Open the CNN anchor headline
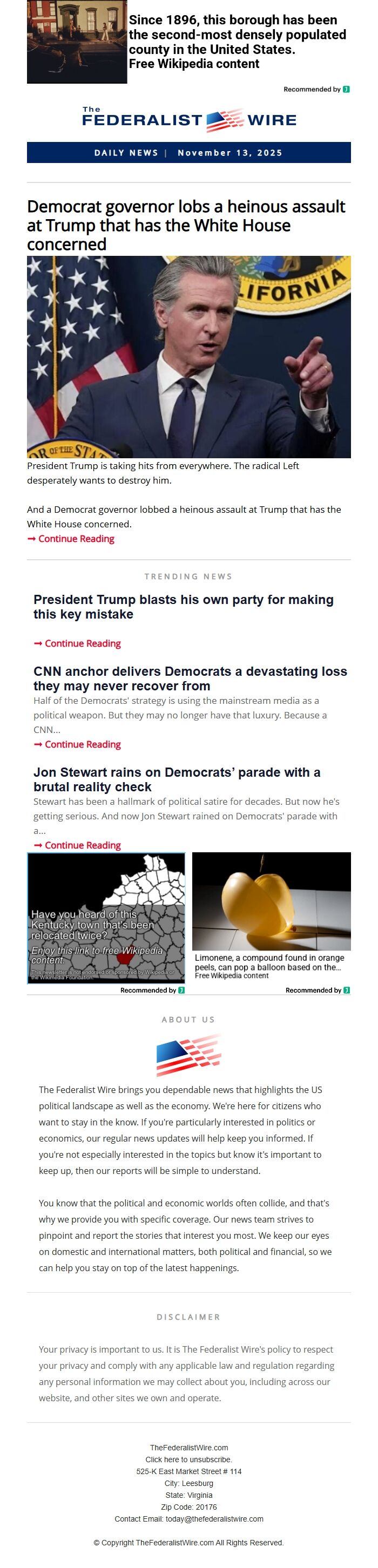This screenshot has height=1568, width=378. point(190,678)
